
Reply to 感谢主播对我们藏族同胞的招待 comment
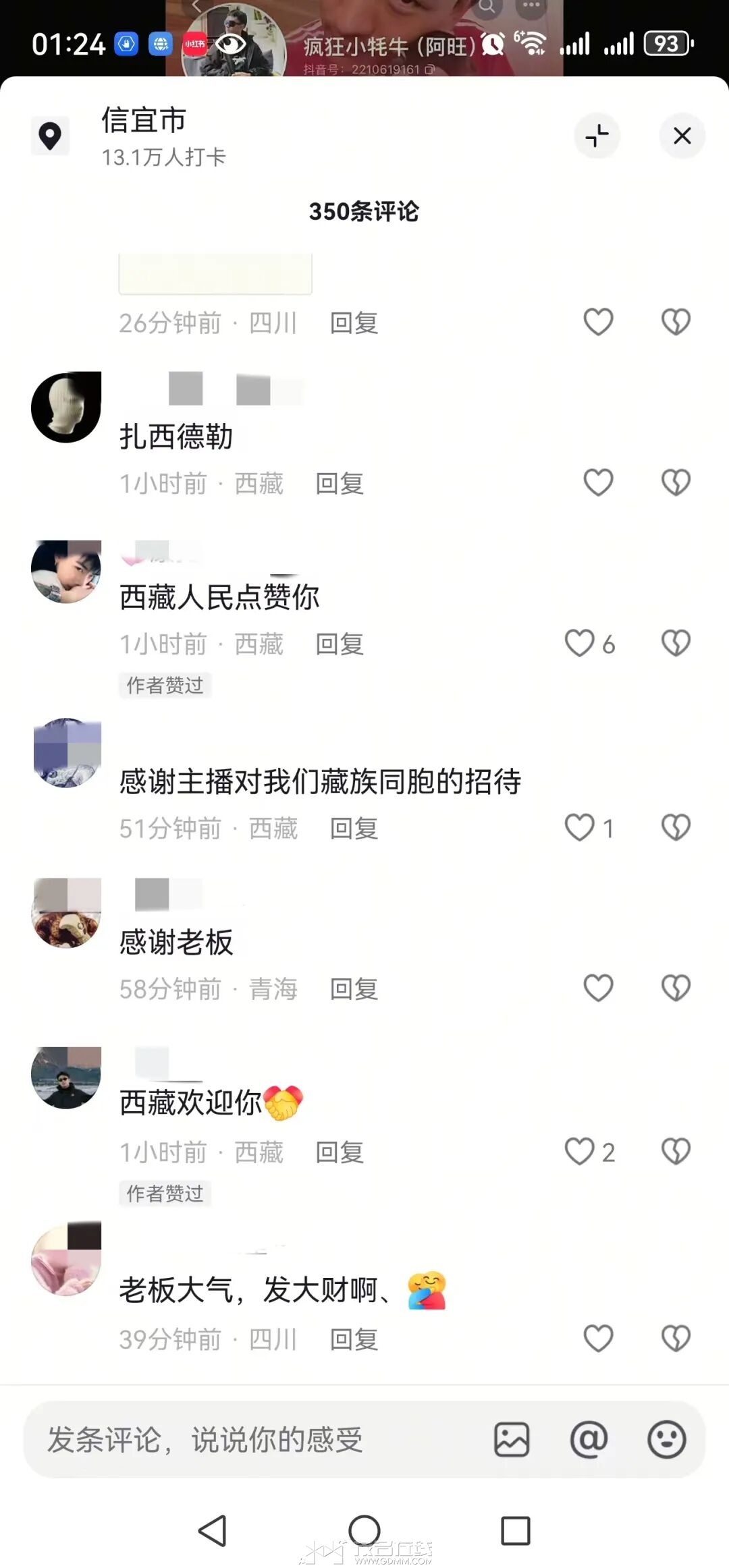354,828
